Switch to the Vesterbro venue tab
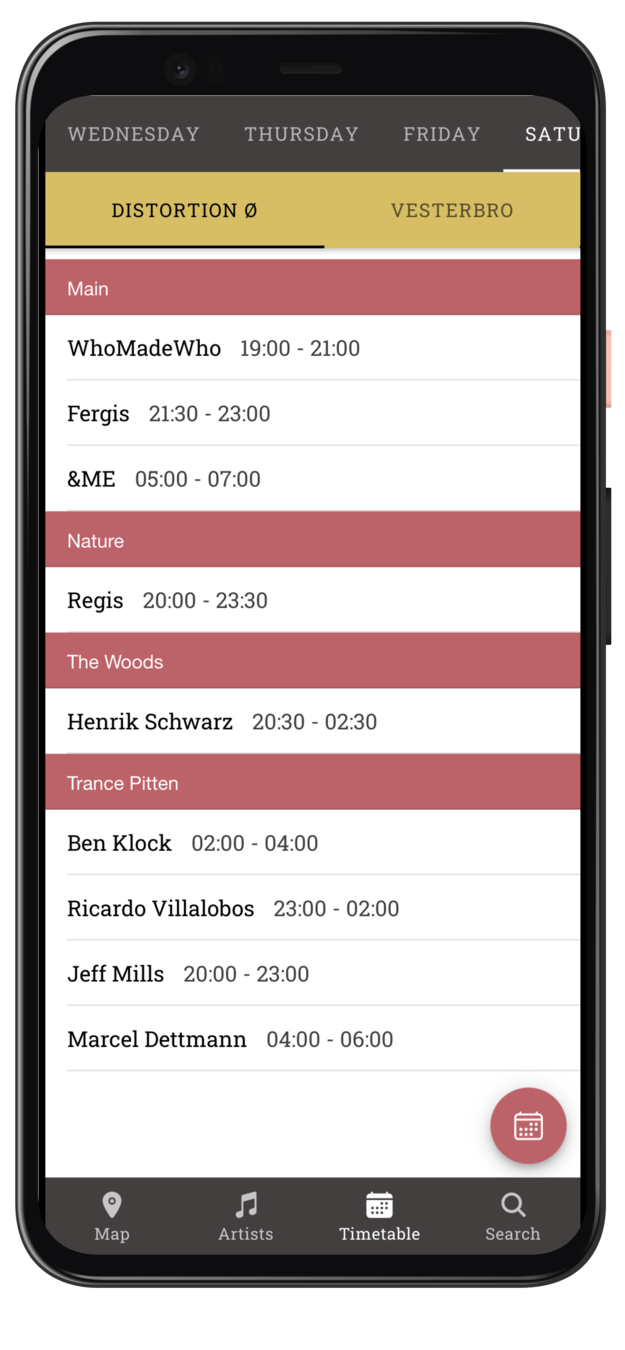Image resolution: width=625 pixels, height=1350 pixels. pyautogui.click(x=452, y=210)
